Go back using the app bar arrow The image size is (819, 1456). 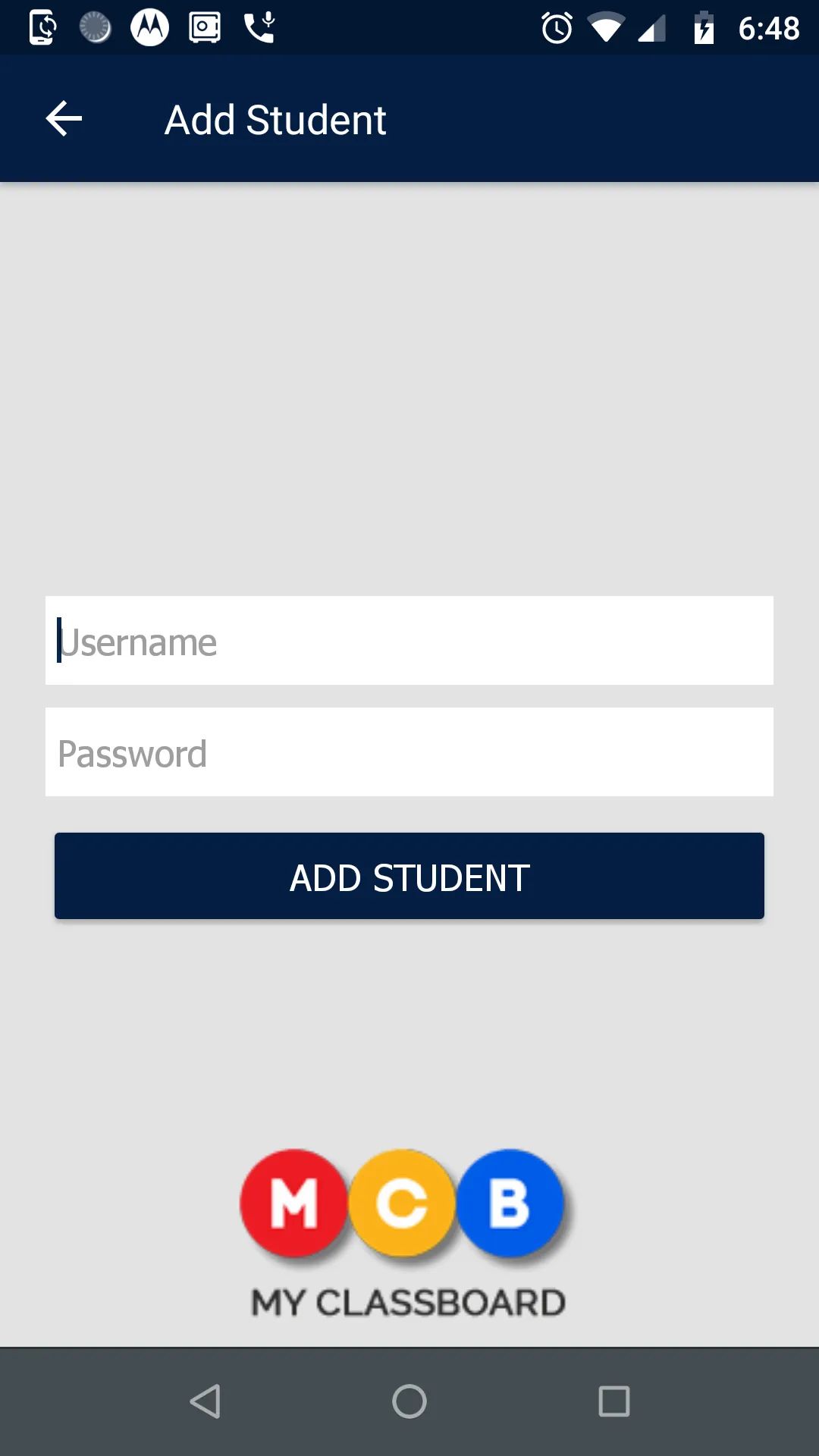[64, 119]
